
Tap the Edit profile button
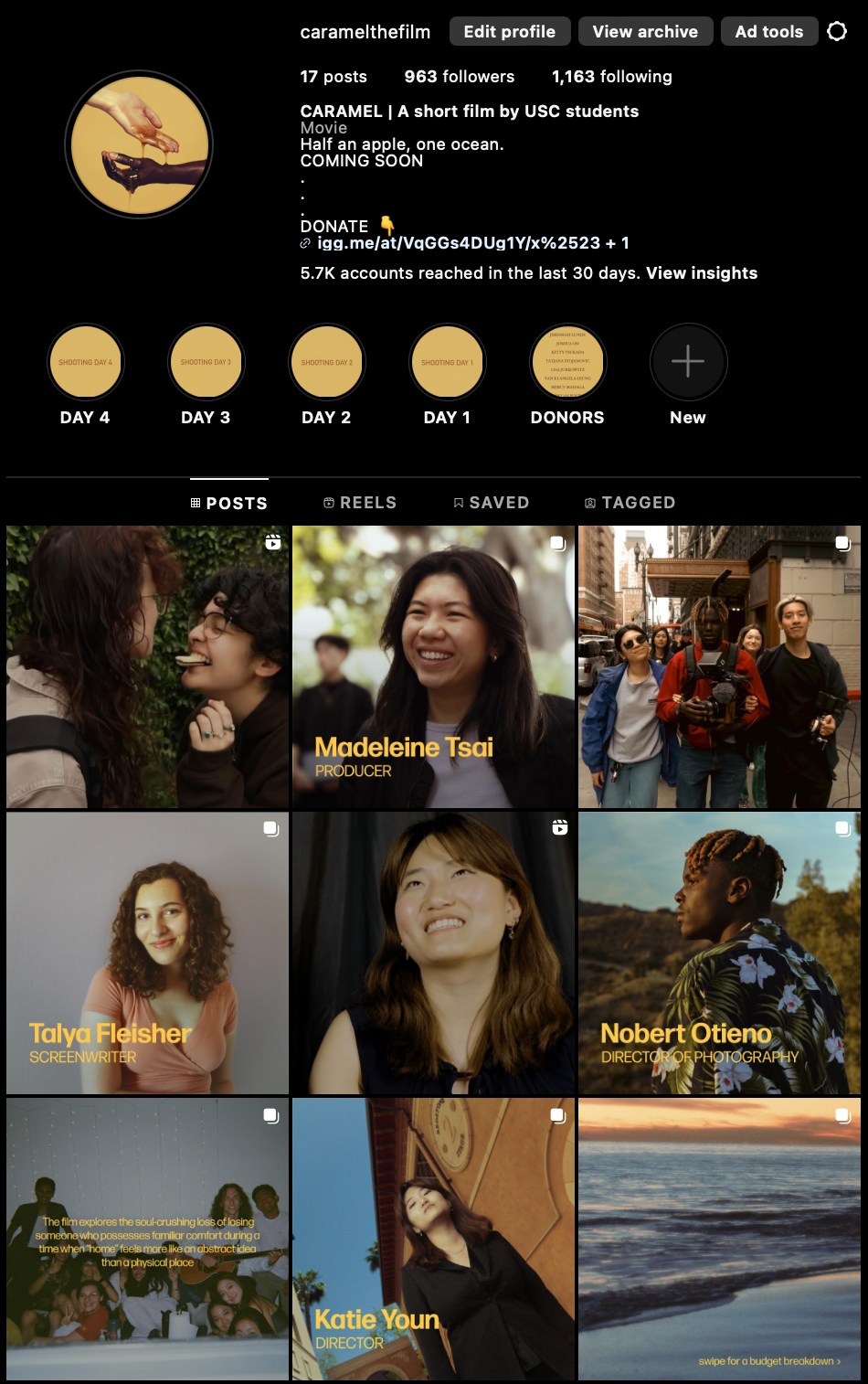tap(509, 31)
